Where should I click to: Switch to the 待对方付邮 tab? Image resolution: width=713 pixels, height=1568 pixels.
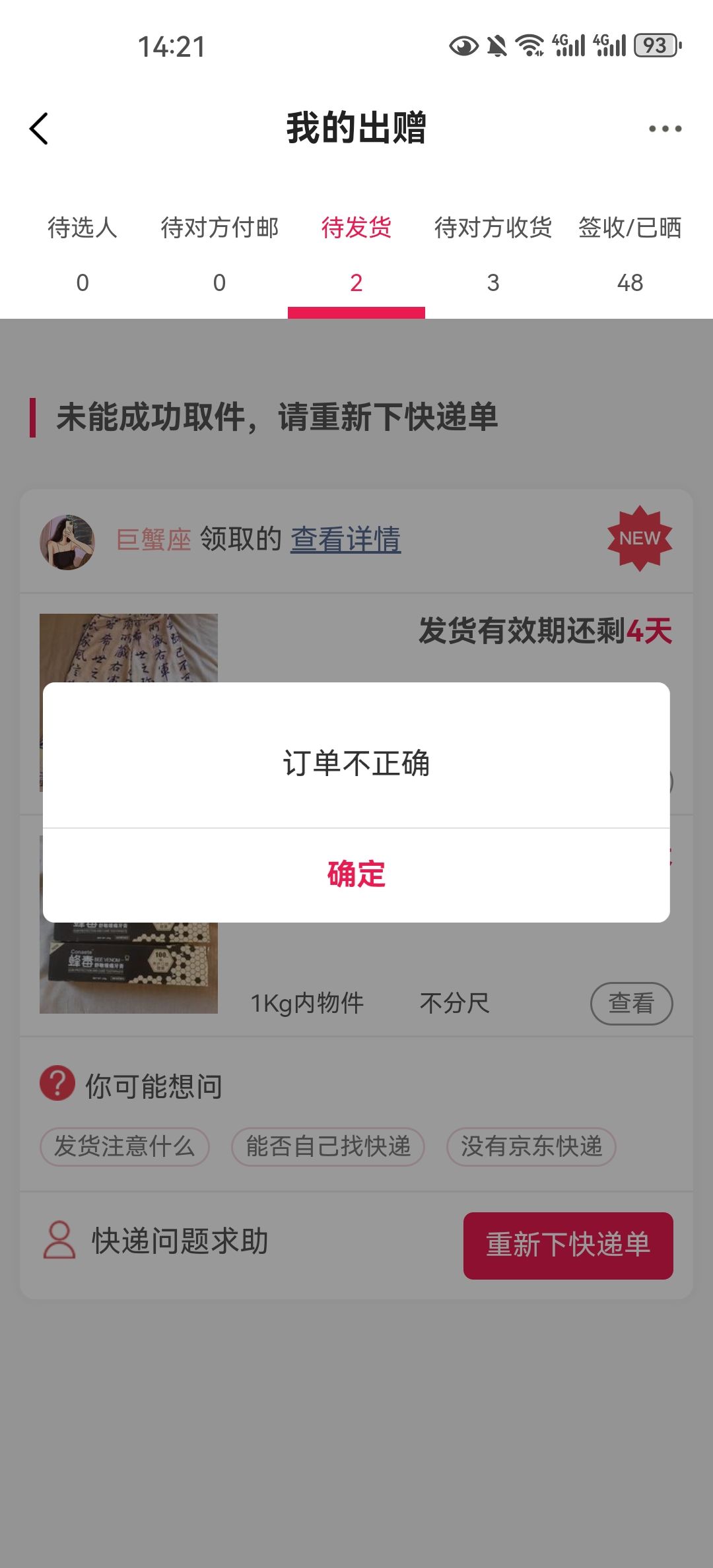(x=219, y=254)
